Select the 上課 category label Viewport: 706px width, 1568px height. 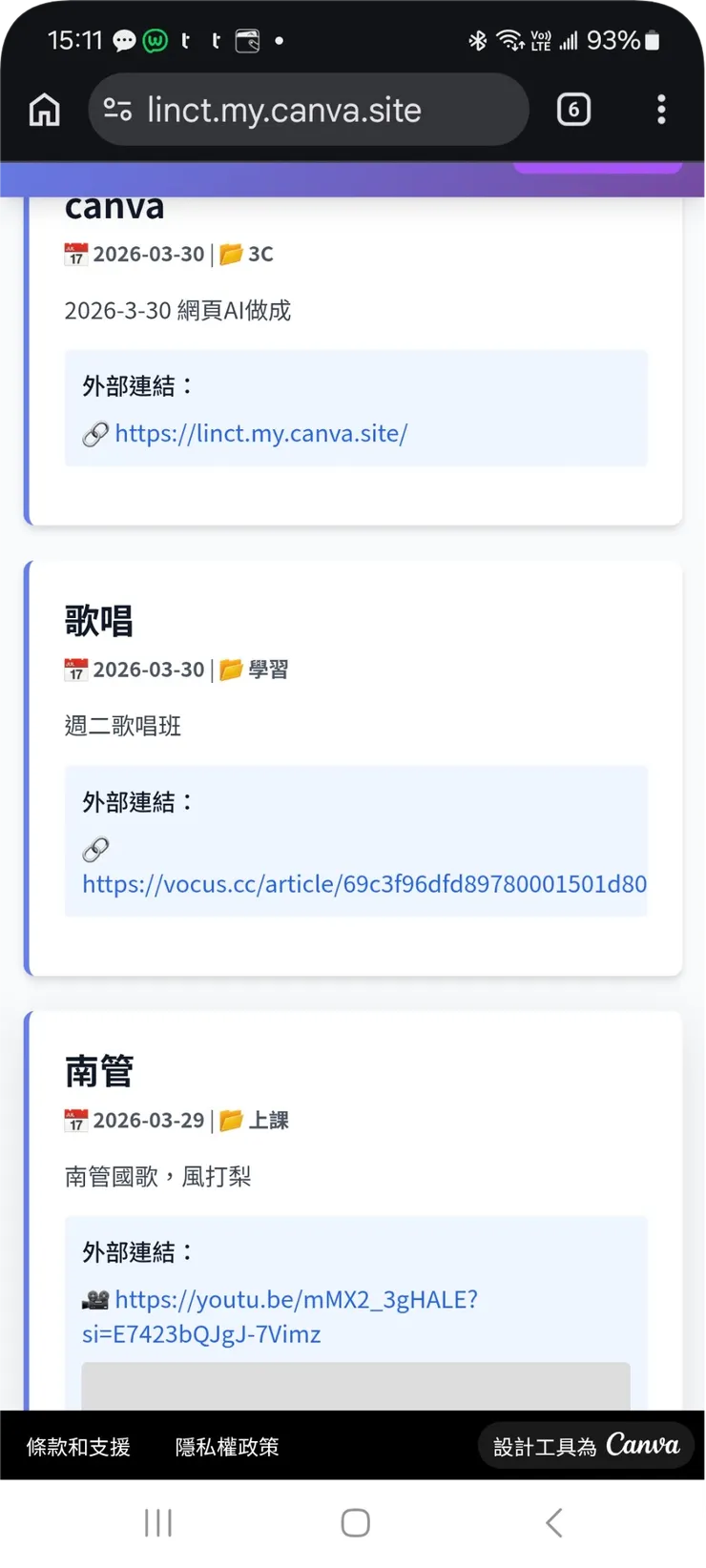coord(274,1120)
